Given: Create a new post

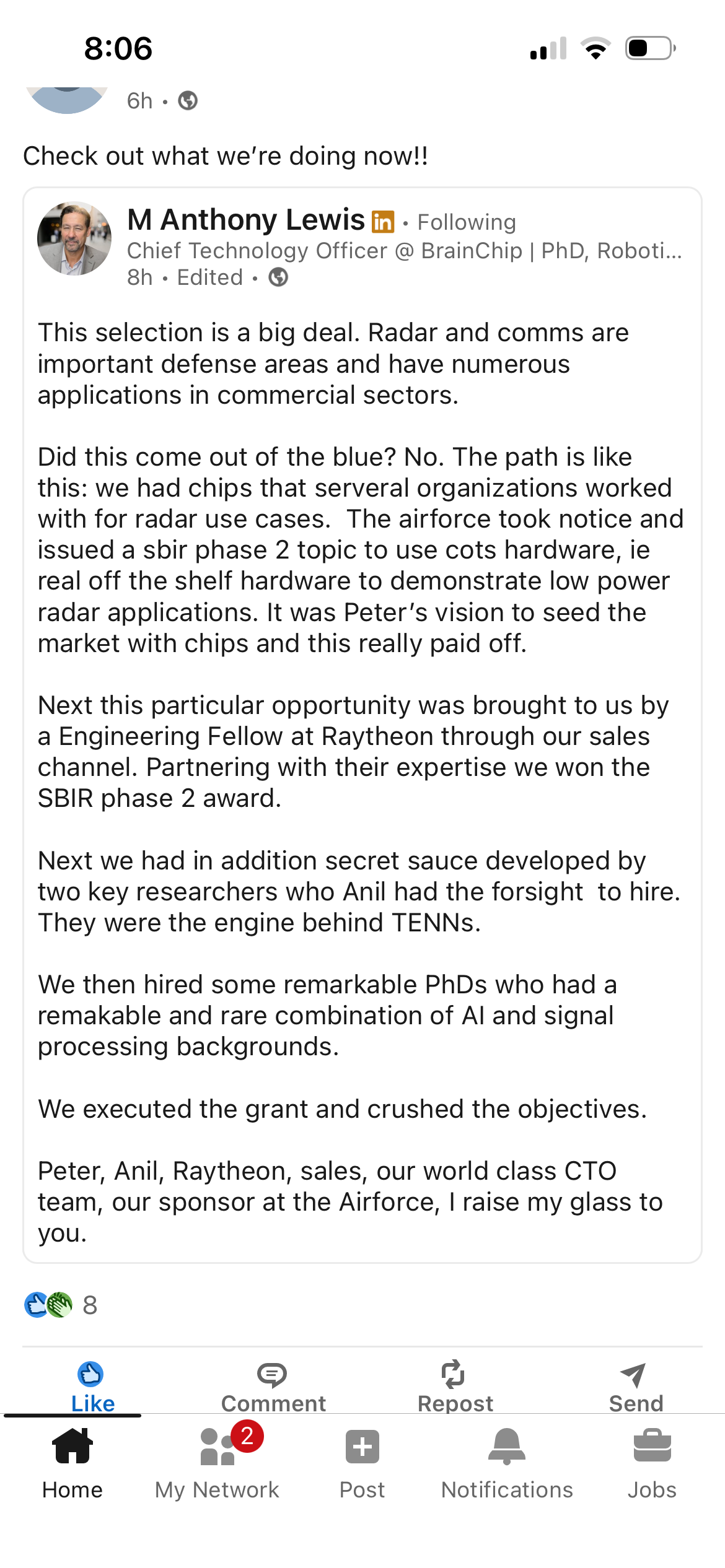Looking at the screenshot, I should coord(362,1463).
